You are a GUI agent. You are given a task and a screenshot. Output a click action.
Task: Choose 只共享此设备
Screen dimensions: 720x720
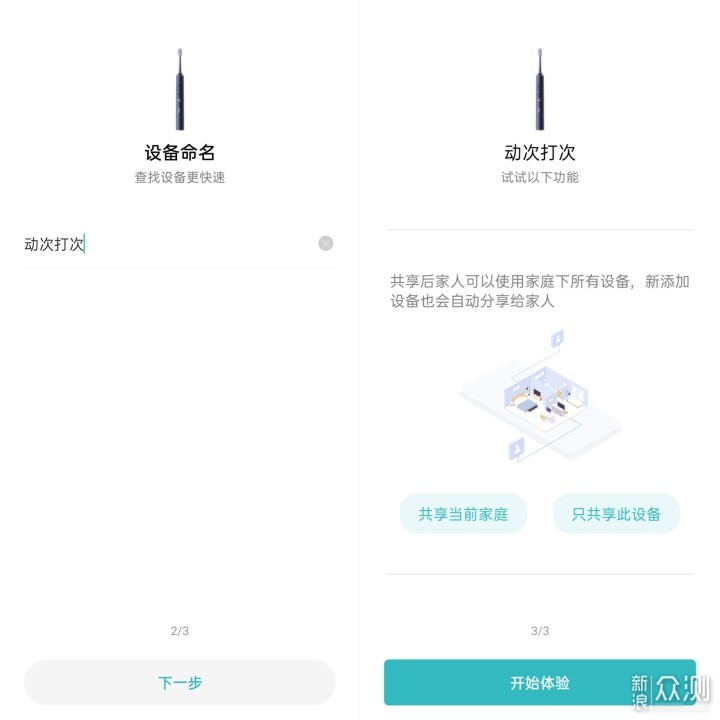[x=616, y=514]
